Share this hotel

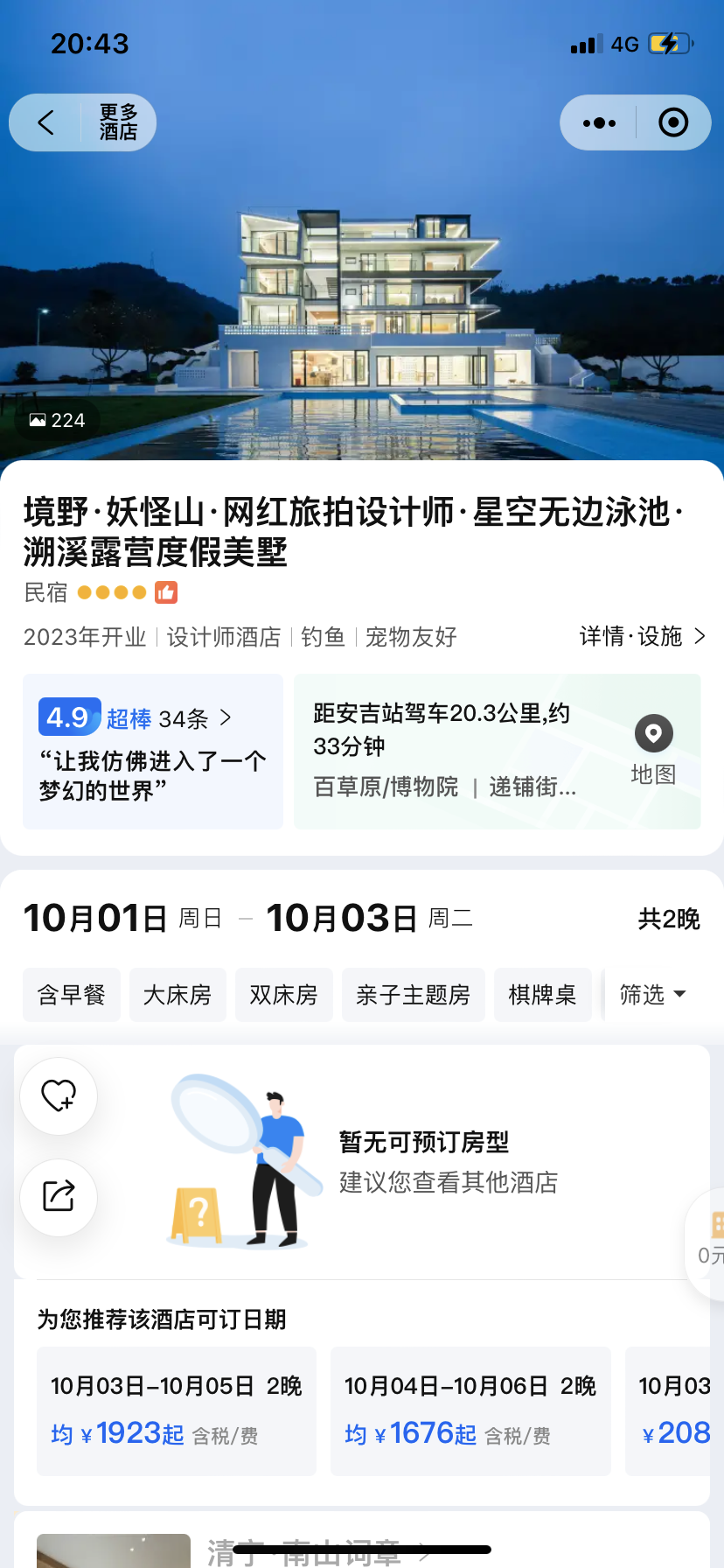pos(59,1197)
